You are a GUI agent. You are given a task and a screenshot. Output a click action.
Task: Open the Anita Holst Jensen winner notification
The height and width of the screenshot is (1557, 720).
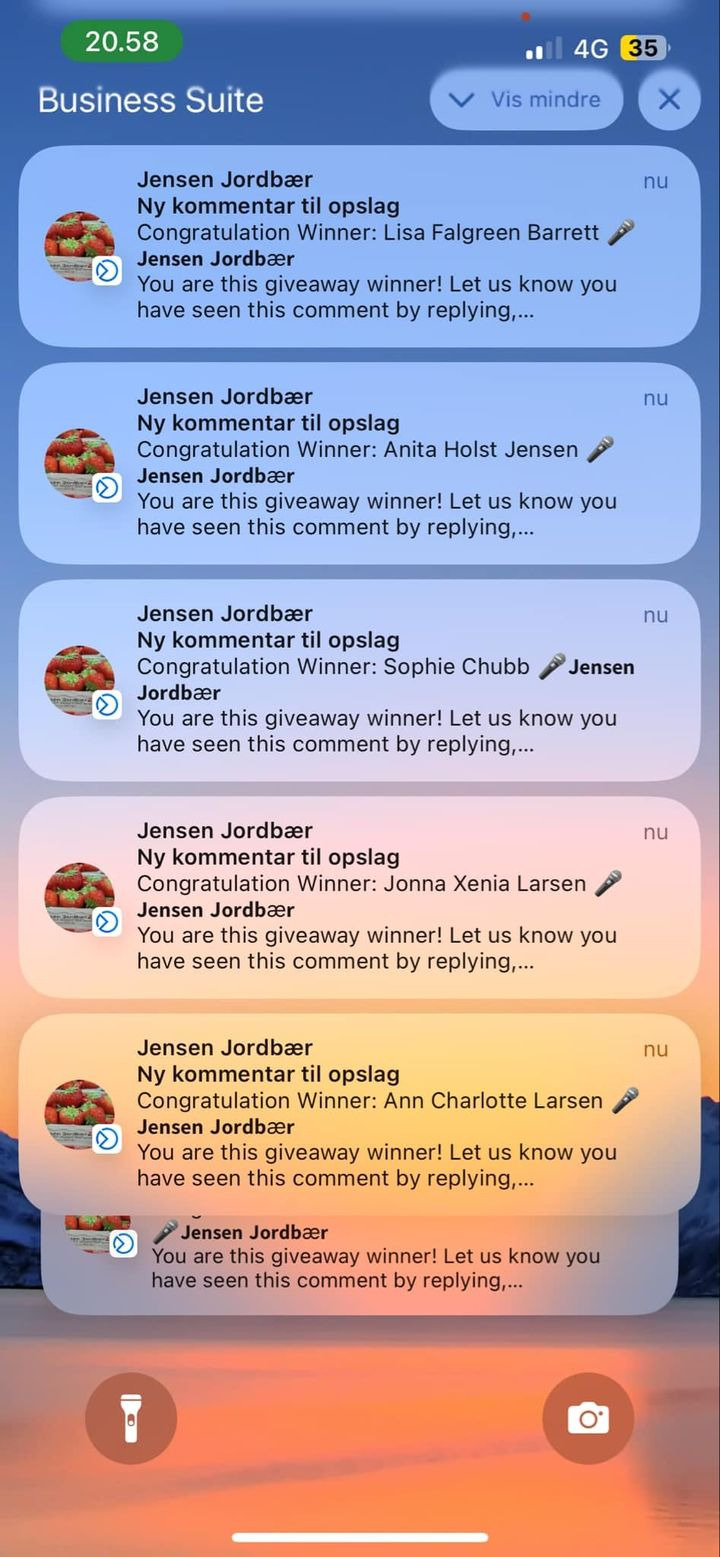tap(360, 463)
